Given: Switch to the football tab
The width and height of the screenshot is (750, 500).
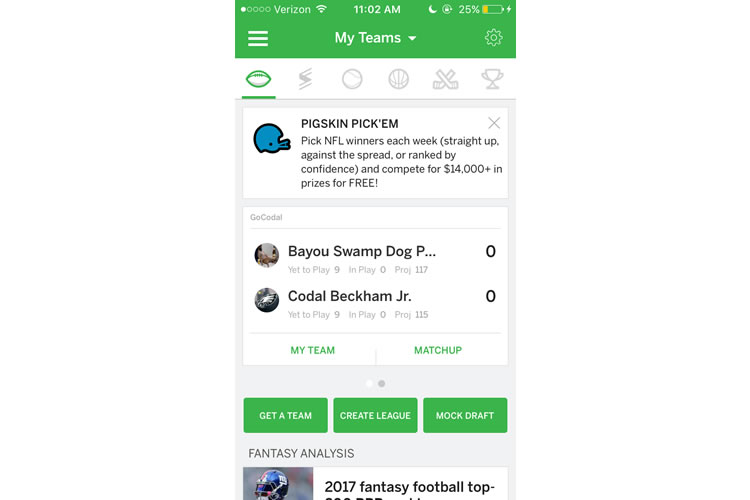Looking at the screenshot, I should [x=259, y=79].
